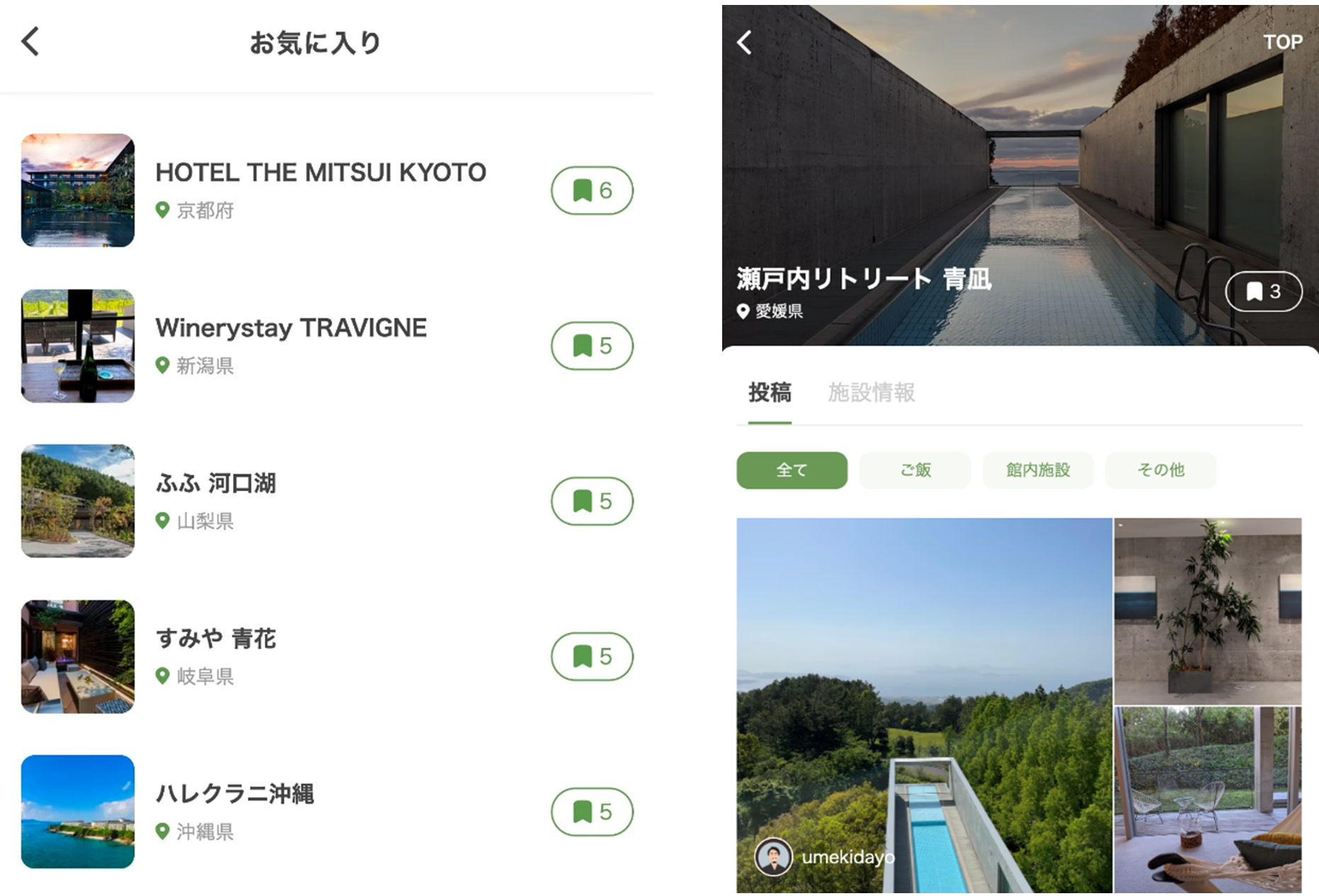Screen dimensions: 1319x896
Task: Show その他 posts
Action: pos(1160,470)
